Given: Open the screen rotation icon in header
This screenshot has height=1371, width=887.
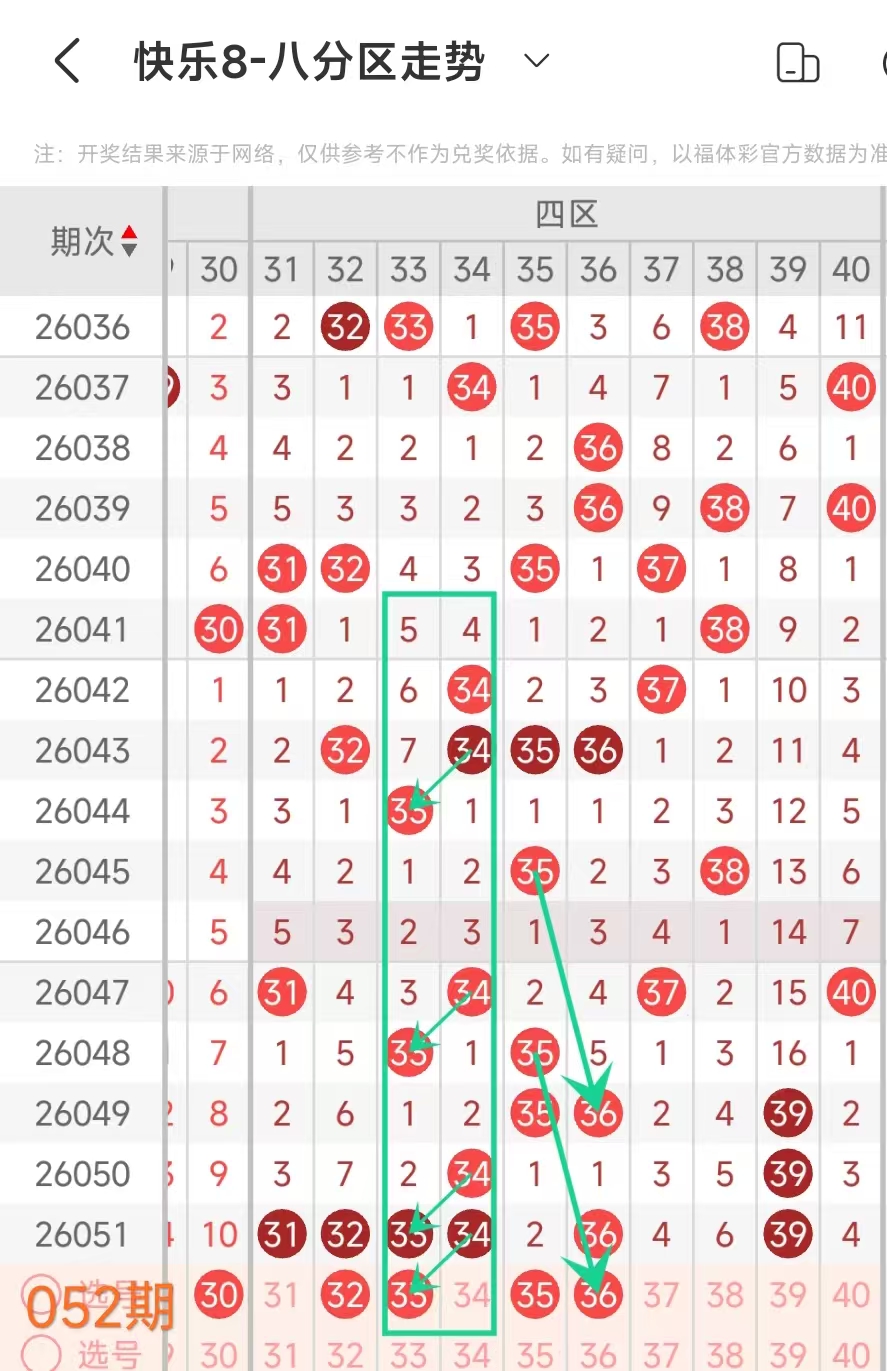Looking at the screenshot, I should point(798,63).
